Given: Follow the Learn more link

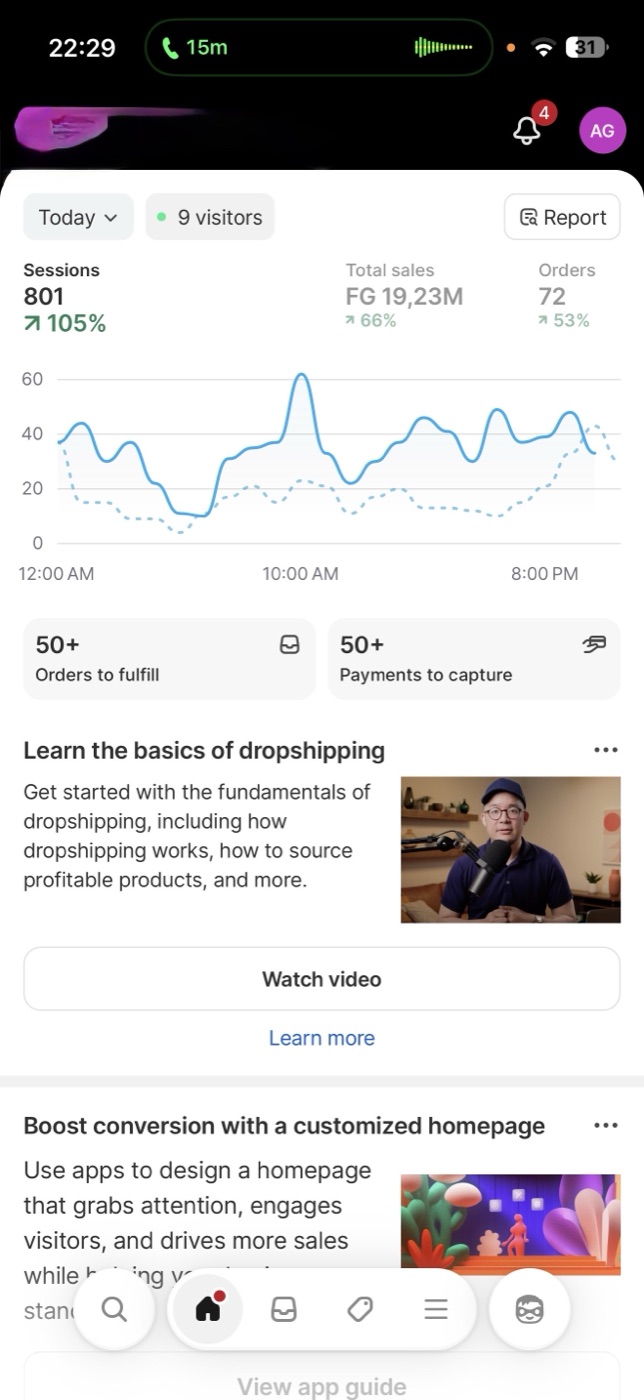Looking at the screenshot, I should click(322, 1038).
